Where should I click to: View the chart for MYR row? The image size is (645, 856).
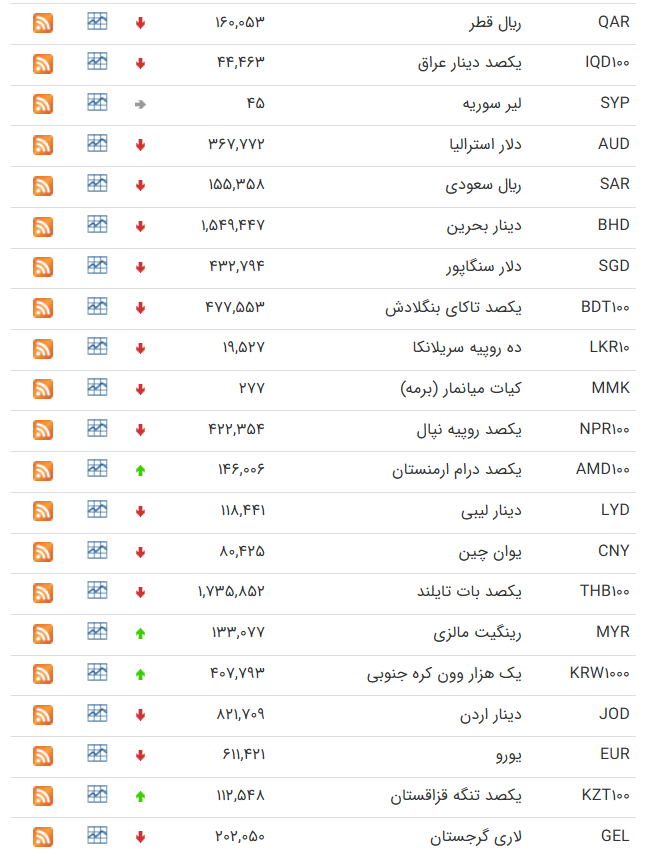click(97, 630)
